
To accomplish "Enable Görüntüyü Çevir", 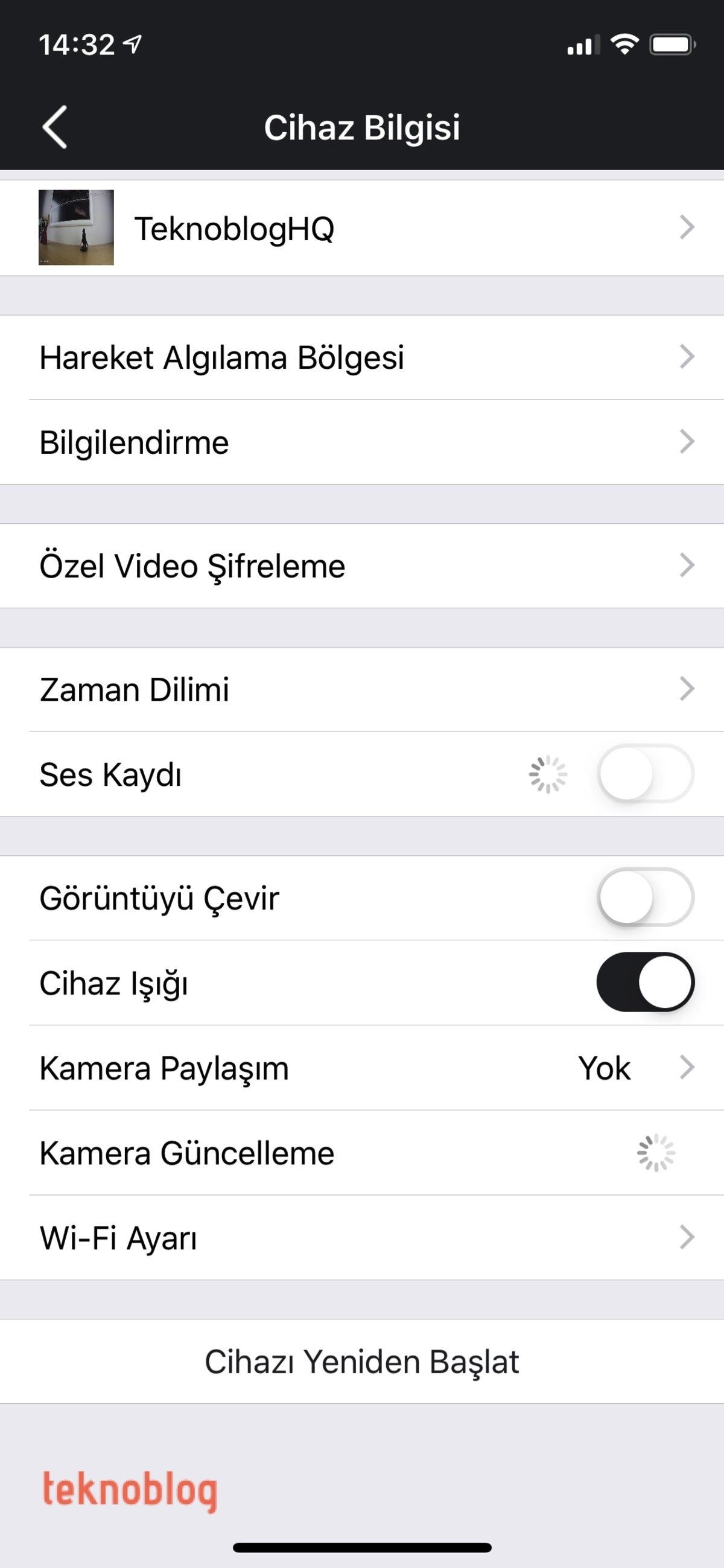I will [x=645, y=898].
